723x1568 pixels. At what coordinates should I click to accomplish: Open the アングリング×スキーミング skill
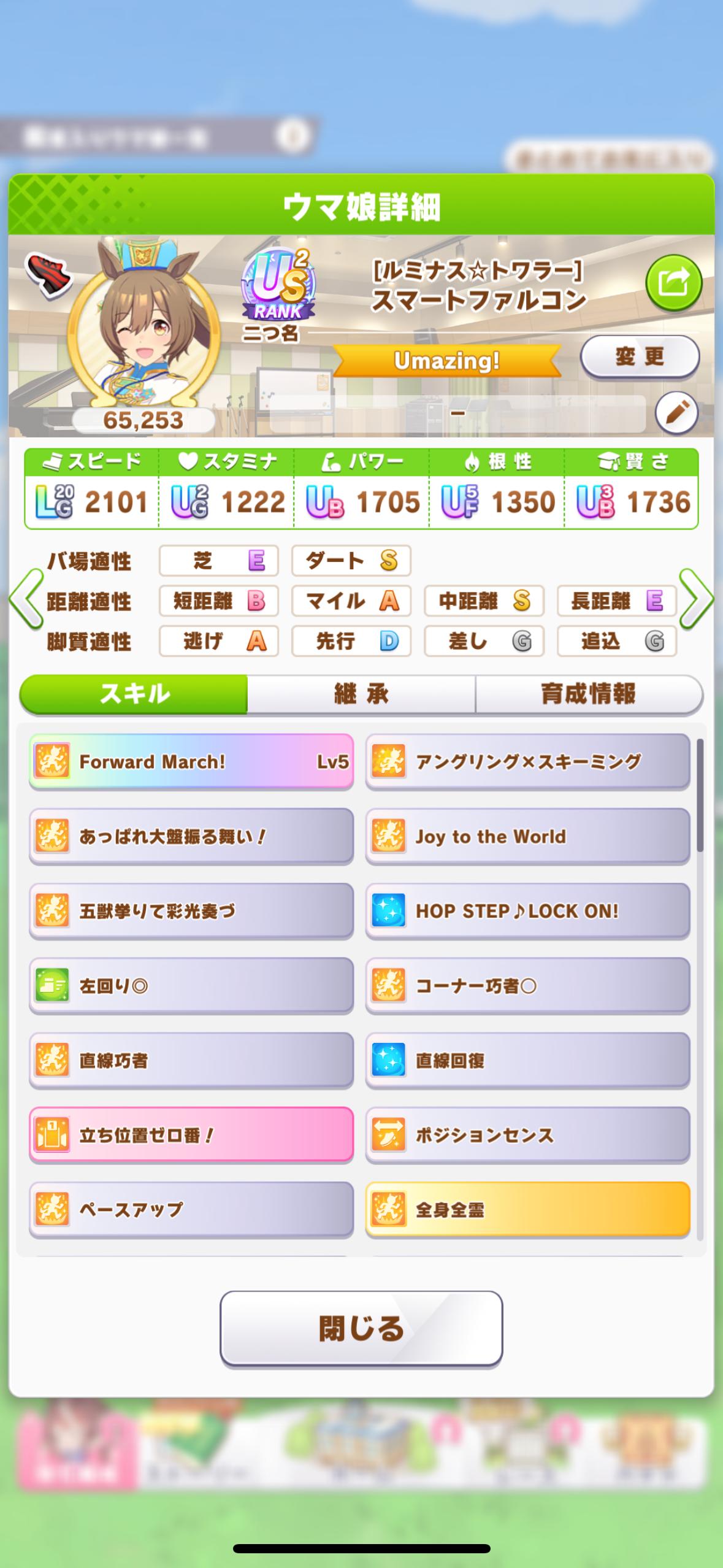click(x=527, y=761)
